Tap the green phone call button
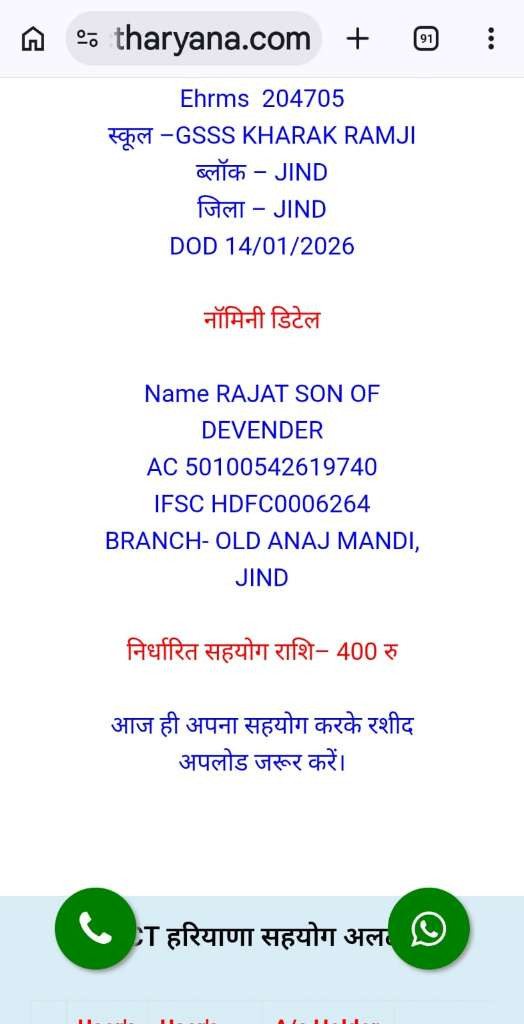 click(x=95, y=928)
